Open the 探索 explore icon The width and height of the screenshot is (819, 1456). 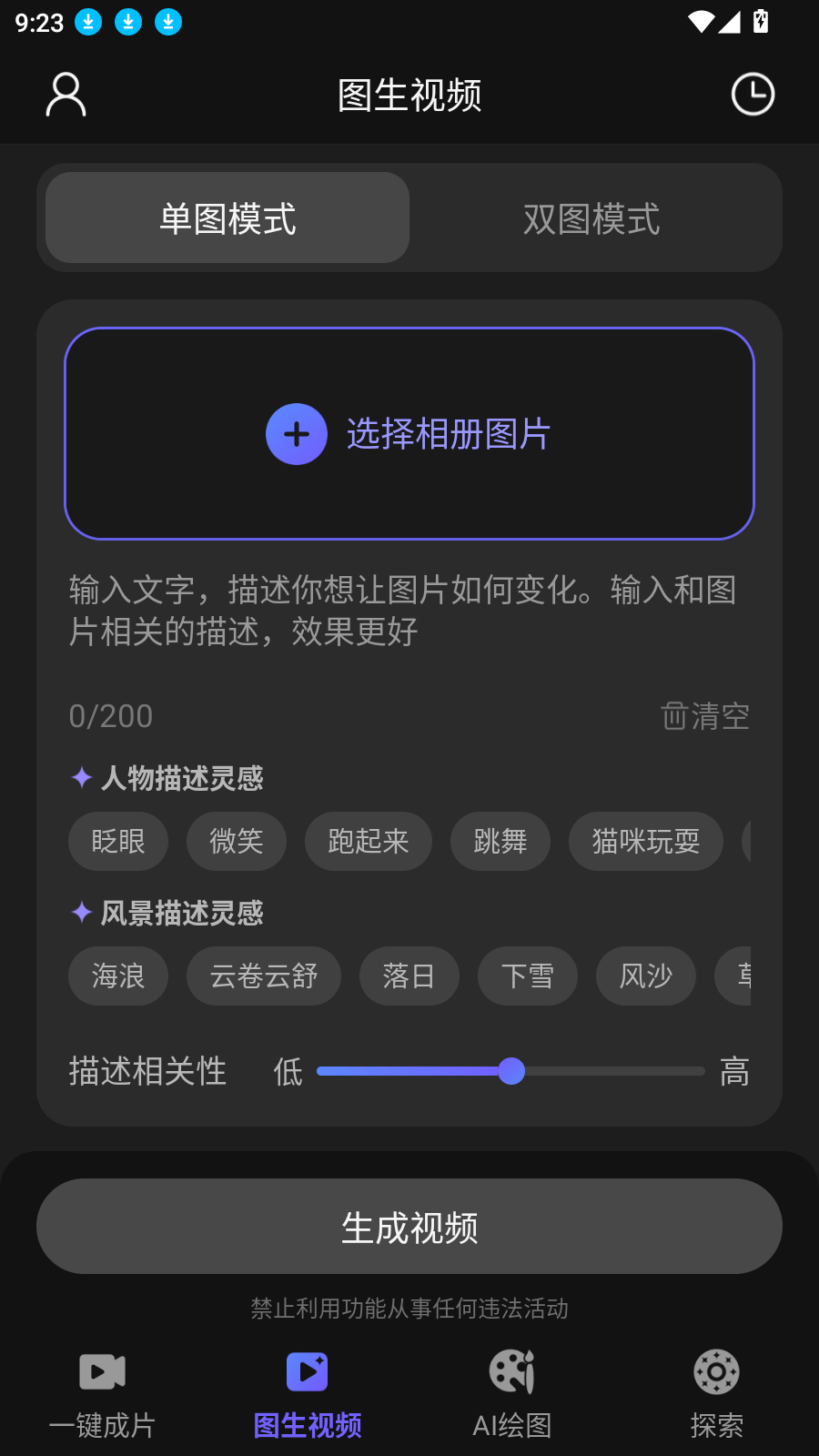tap(716, 1372)
